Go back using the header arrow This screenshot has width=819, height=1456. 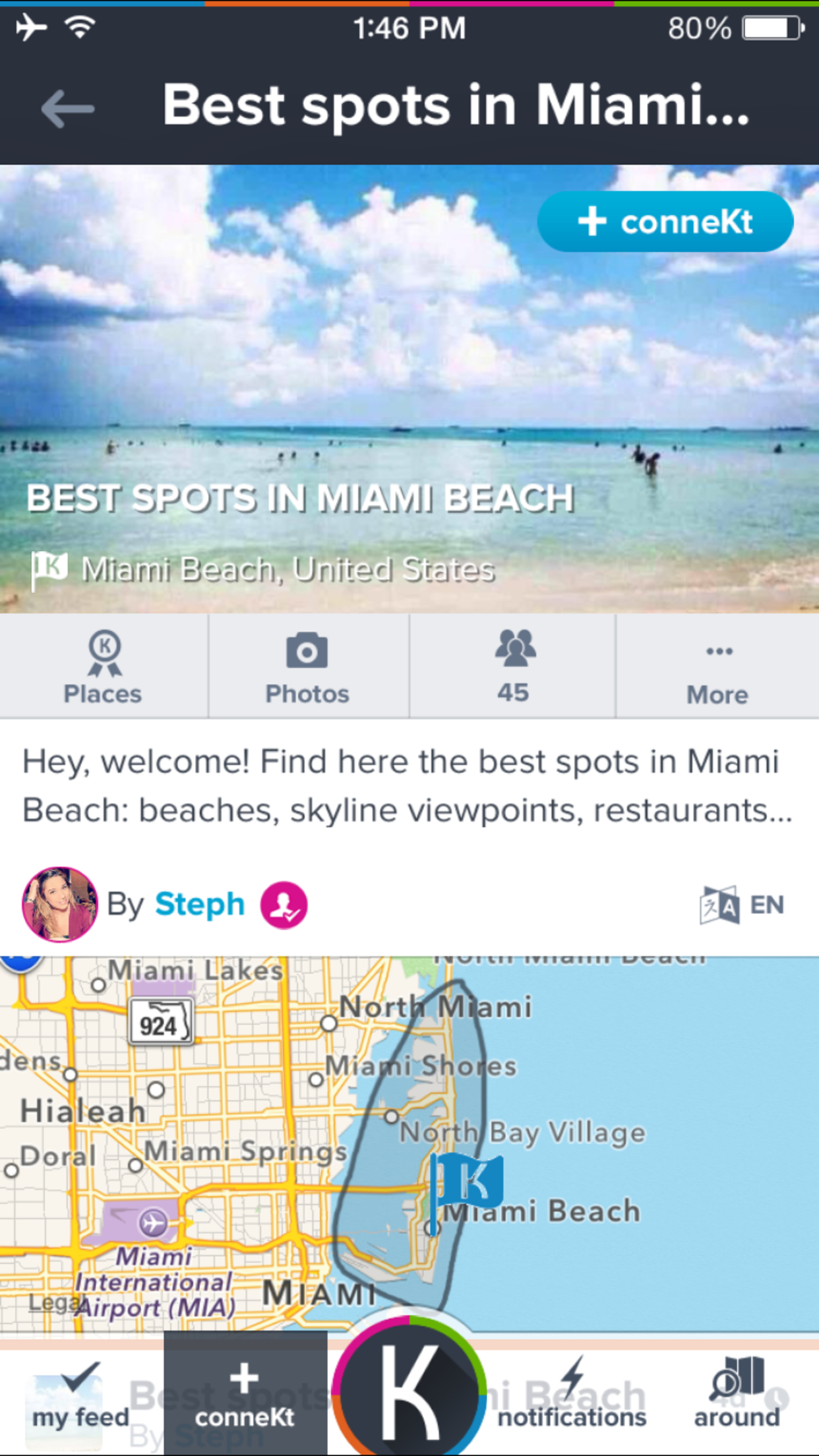[67, 107]
